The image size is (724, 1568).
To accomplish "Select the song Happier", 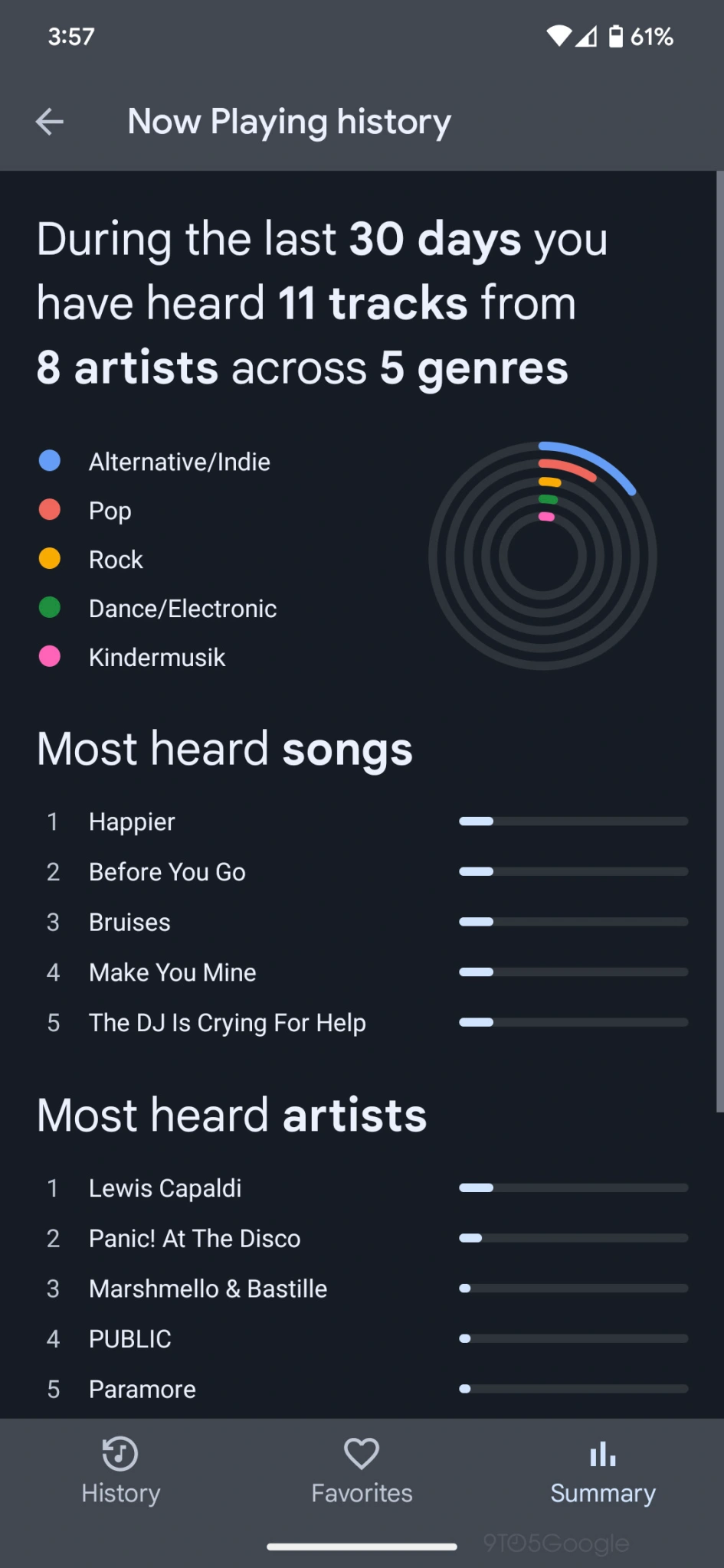I will (132, 822).
